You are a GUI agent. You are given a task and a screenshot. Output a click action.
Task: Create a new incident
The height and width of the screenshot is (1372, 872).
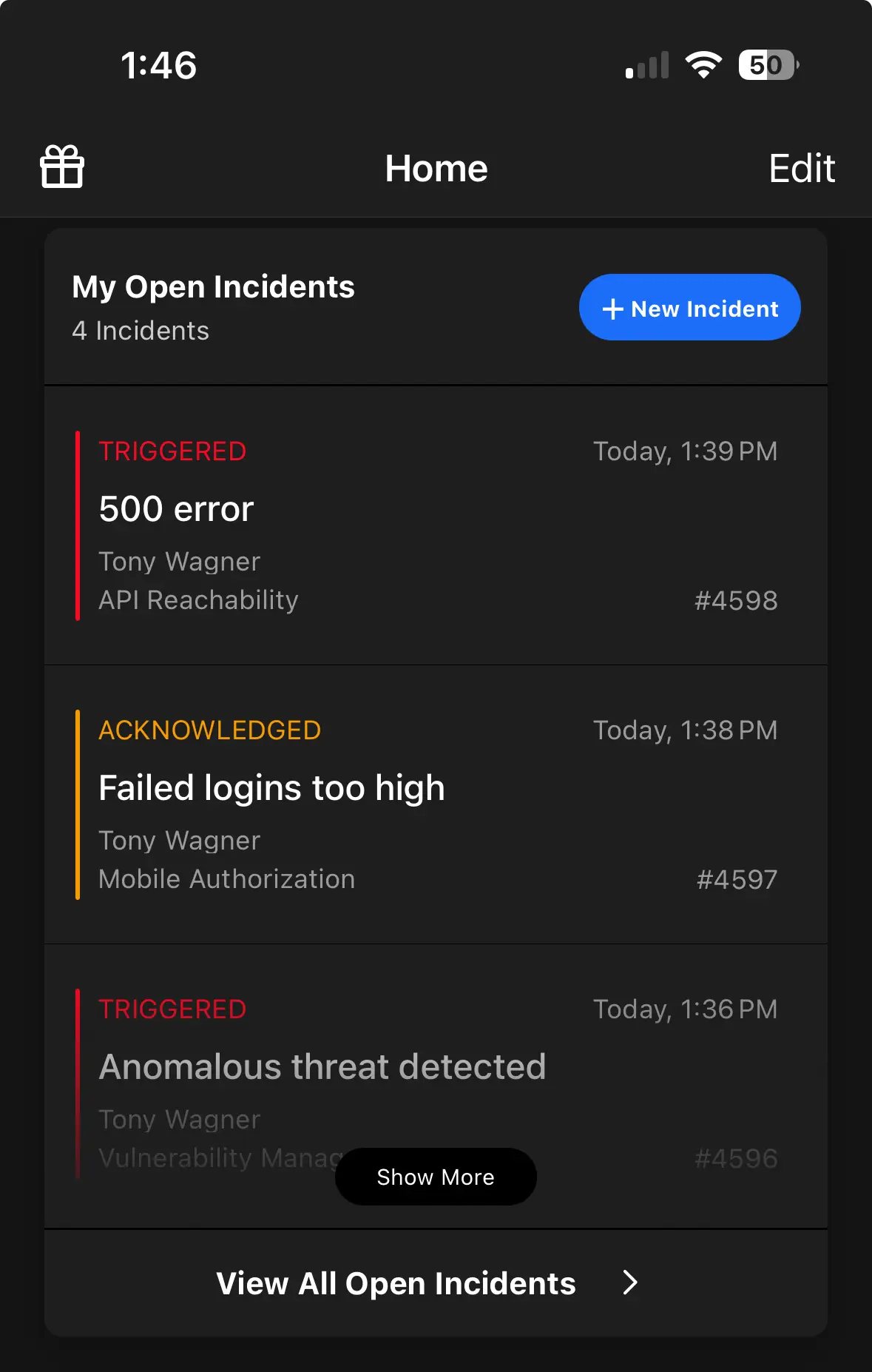pyautogui.click(x=689, y=308)
